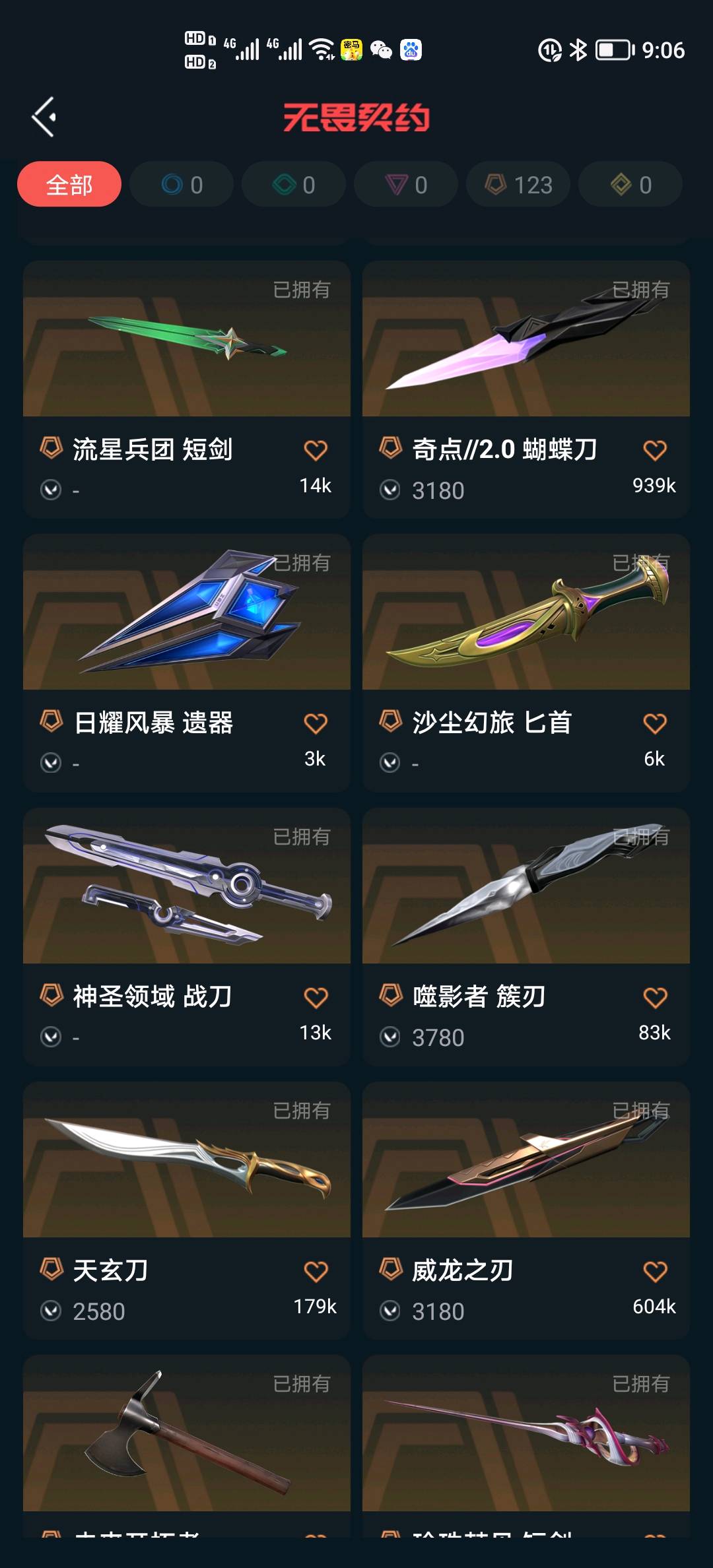Like the 流星兵团 短剑 skin

click(x=316, y=451)
